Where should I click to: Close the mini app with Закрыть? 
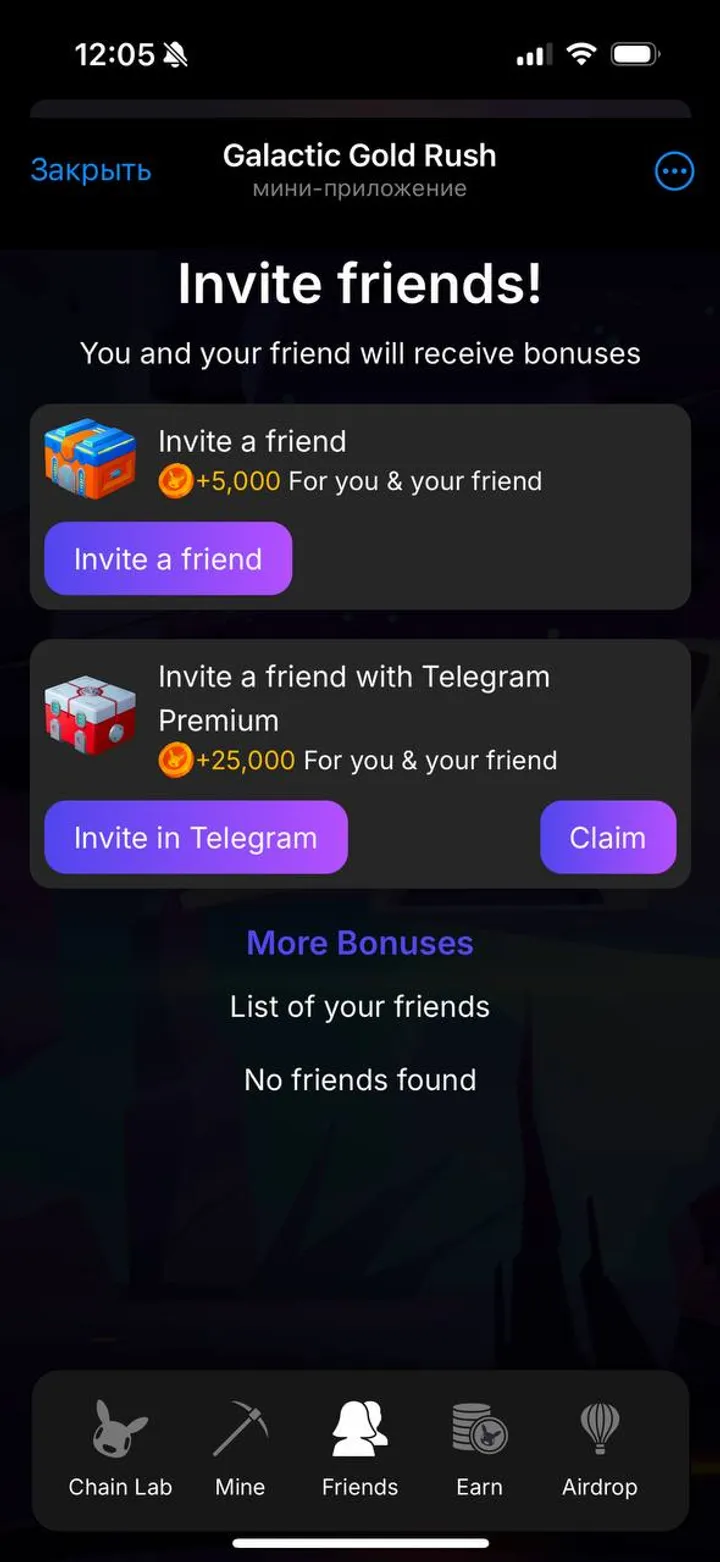click(x=90, y=170)
